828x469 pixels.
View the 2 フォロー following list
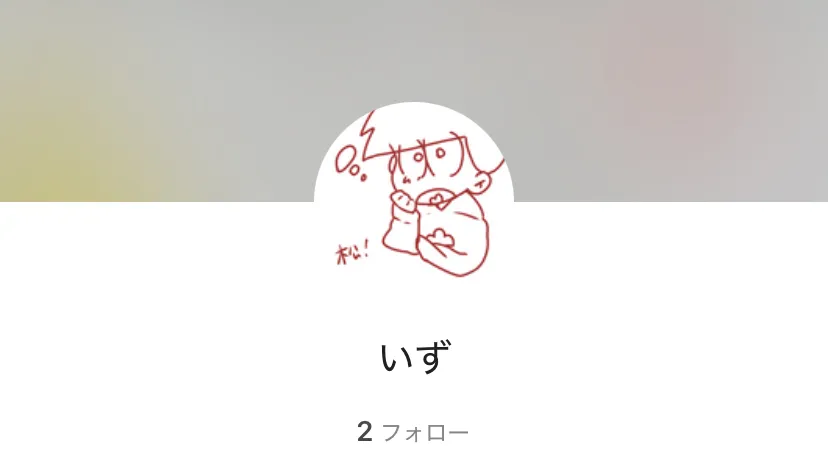412,432
